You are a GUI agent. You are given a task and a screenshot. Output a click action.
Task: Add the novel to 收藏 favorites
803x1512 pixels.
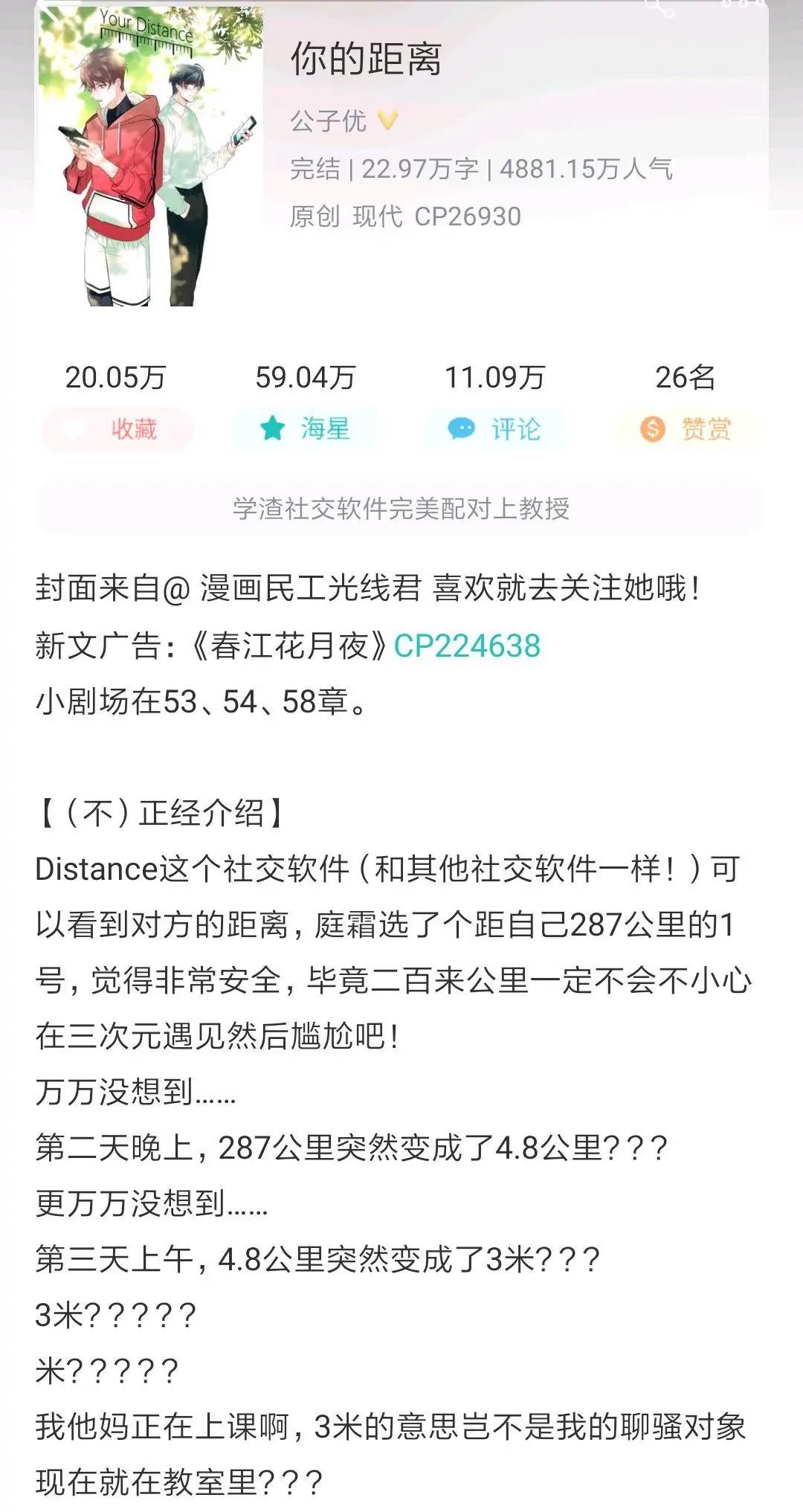pyautogui.click(x=117, y=429)
